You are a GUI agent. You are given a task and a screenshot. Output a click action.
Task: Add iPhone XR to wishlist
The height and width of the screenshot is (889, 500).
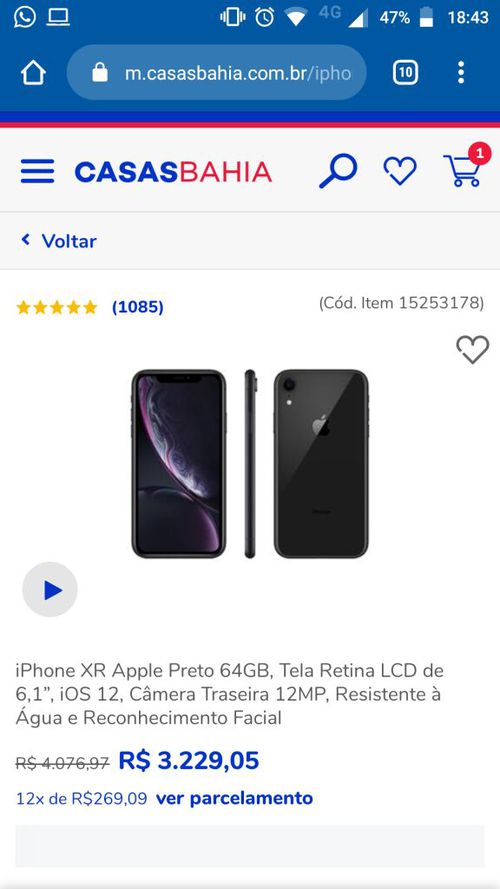pos(473,349)
